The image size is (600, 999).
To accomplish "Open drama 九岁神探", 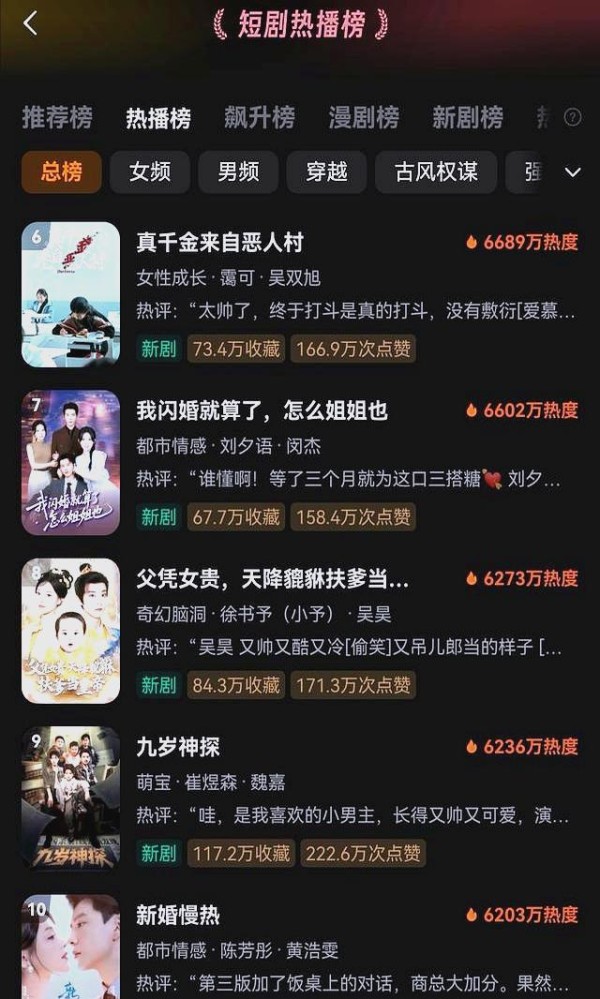I will tap(178, 747).
